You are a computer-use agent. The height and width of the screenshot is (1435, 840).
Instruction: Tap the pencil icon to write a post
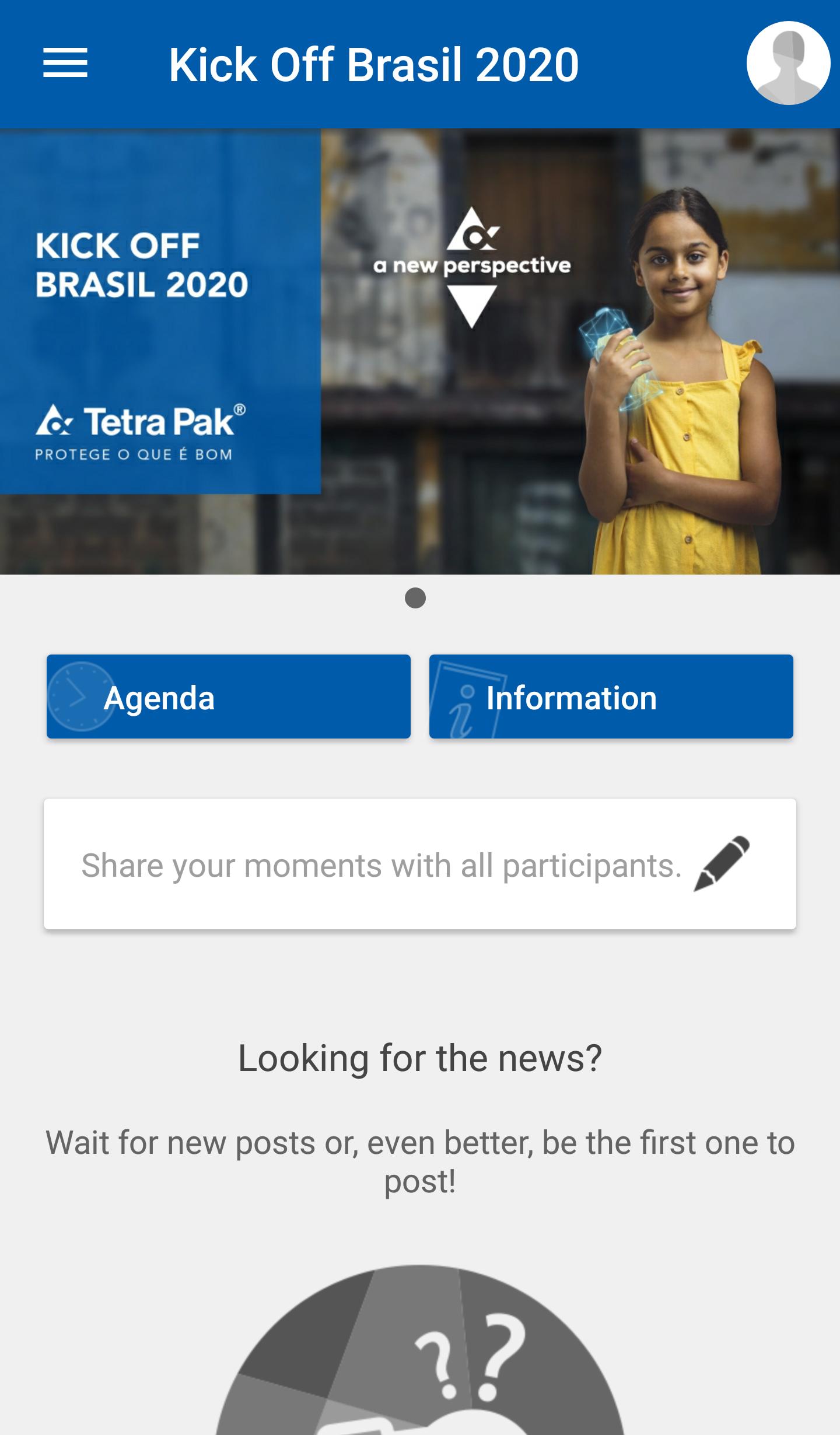[x=722, y=864]
